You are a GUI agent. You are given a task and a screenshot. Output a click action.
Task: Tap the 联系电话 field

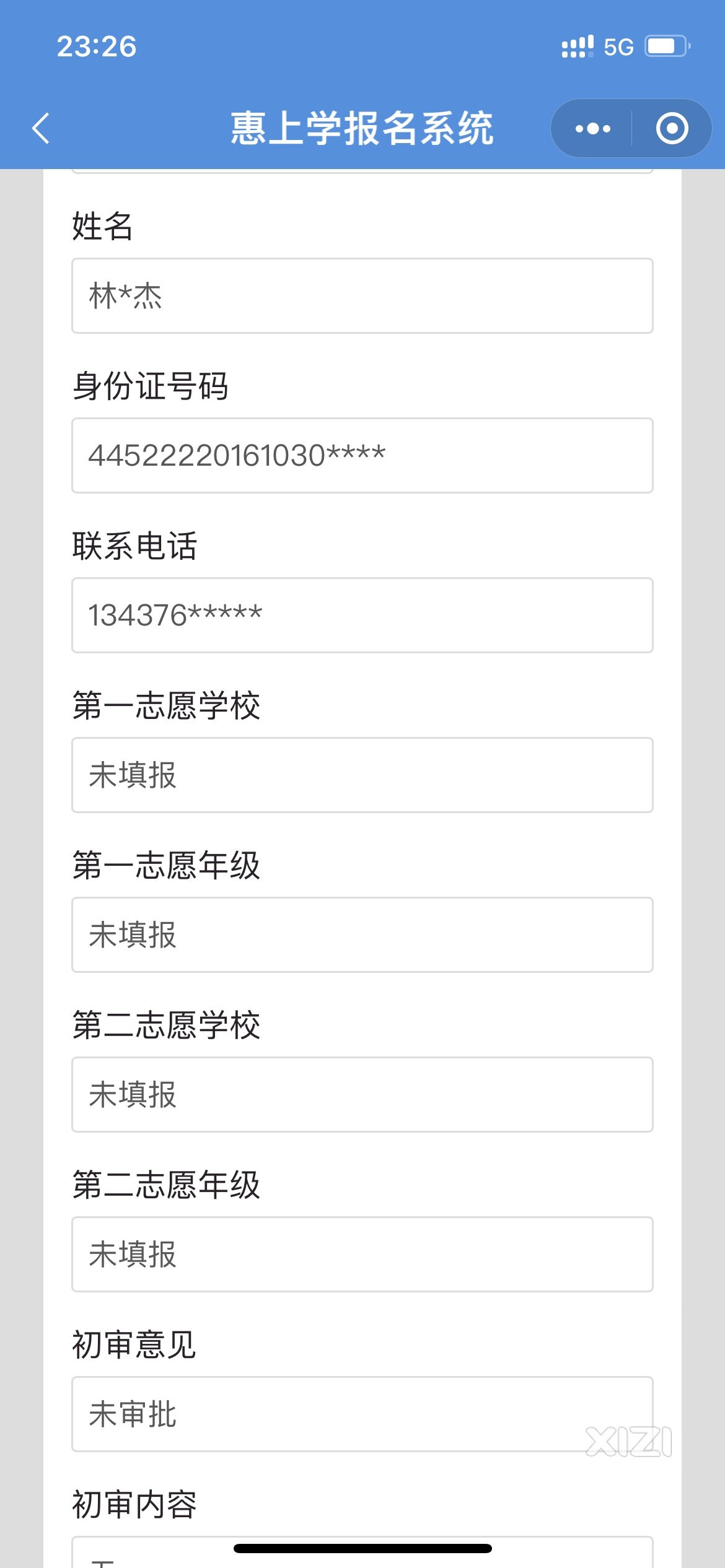coord(362,616)
